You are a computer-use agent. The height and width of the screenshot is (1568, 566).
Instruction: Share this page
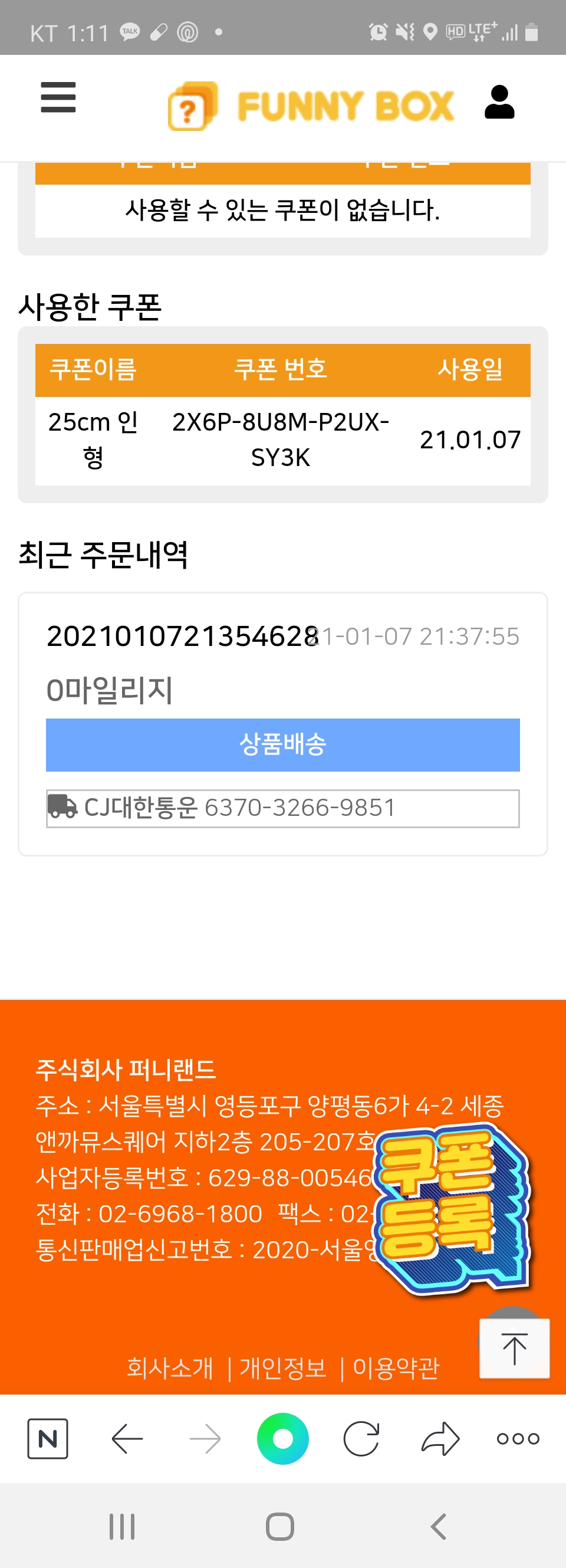[x=440, y=1439]
